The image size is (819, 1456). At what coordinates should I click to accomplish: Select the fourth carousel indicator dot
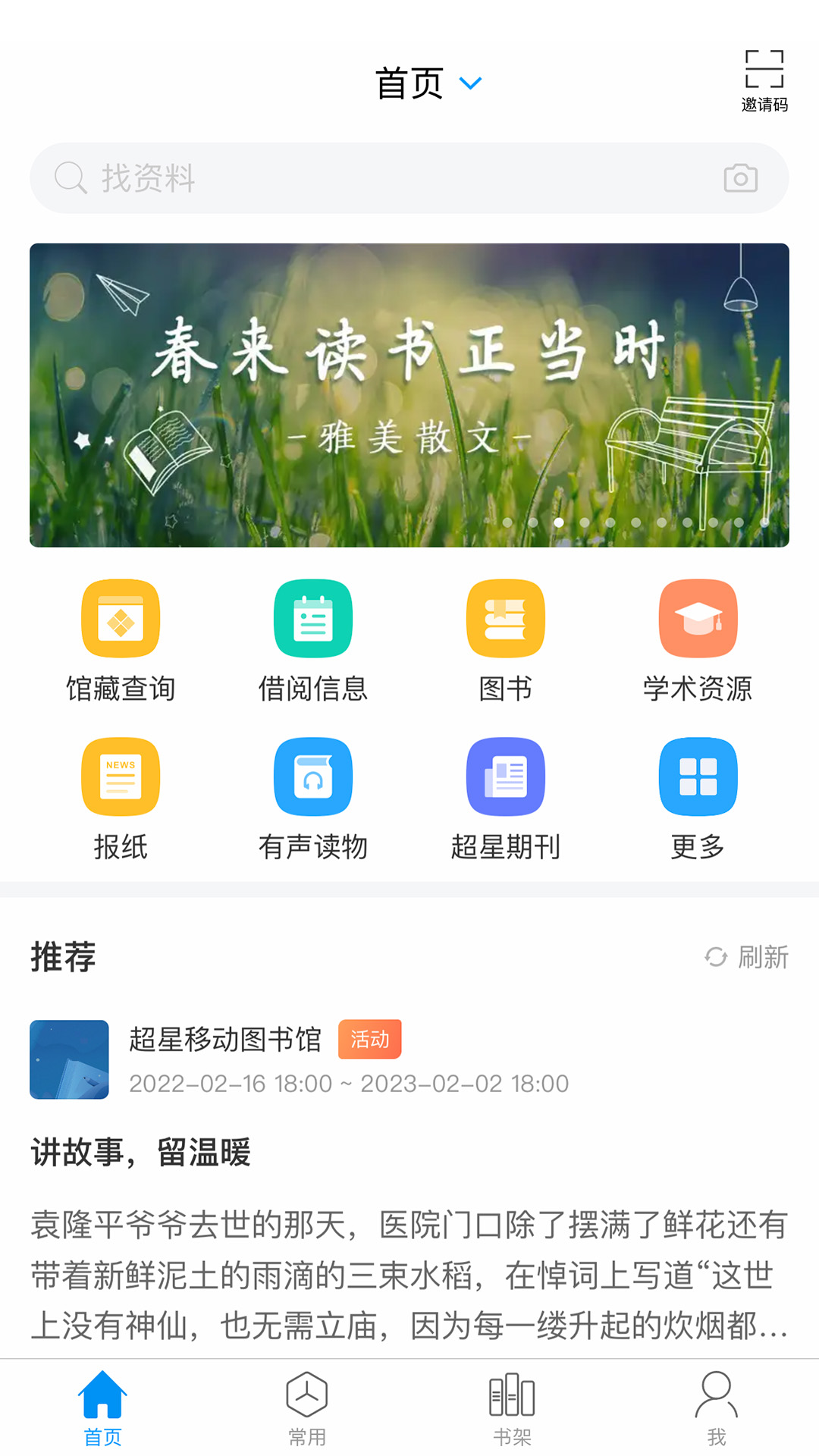point(584,522)
